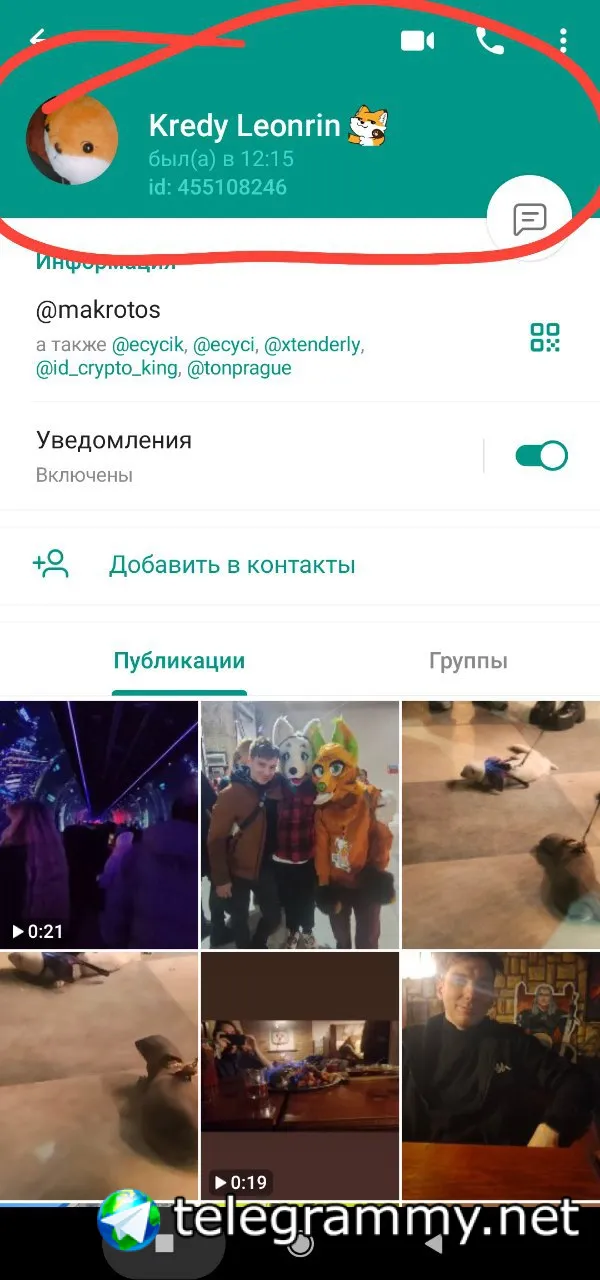The width and height of the screenshot is (600, 1280).
Task: Start a video call with Kredy Leonrin
Action: [x=417, y=40]
